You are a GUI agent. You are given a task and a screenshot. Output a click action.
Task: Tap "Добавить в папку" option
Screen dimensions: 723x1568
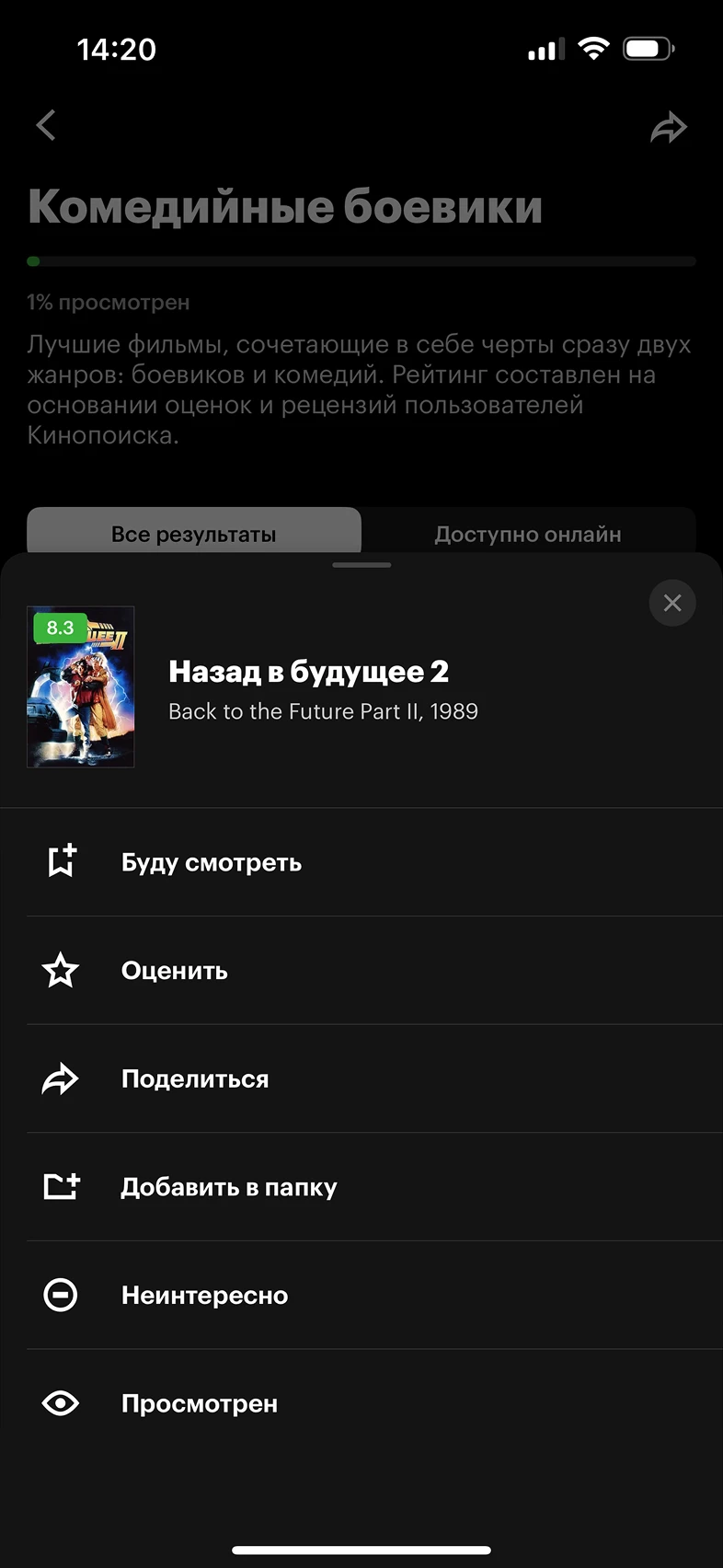(229, 1187)
